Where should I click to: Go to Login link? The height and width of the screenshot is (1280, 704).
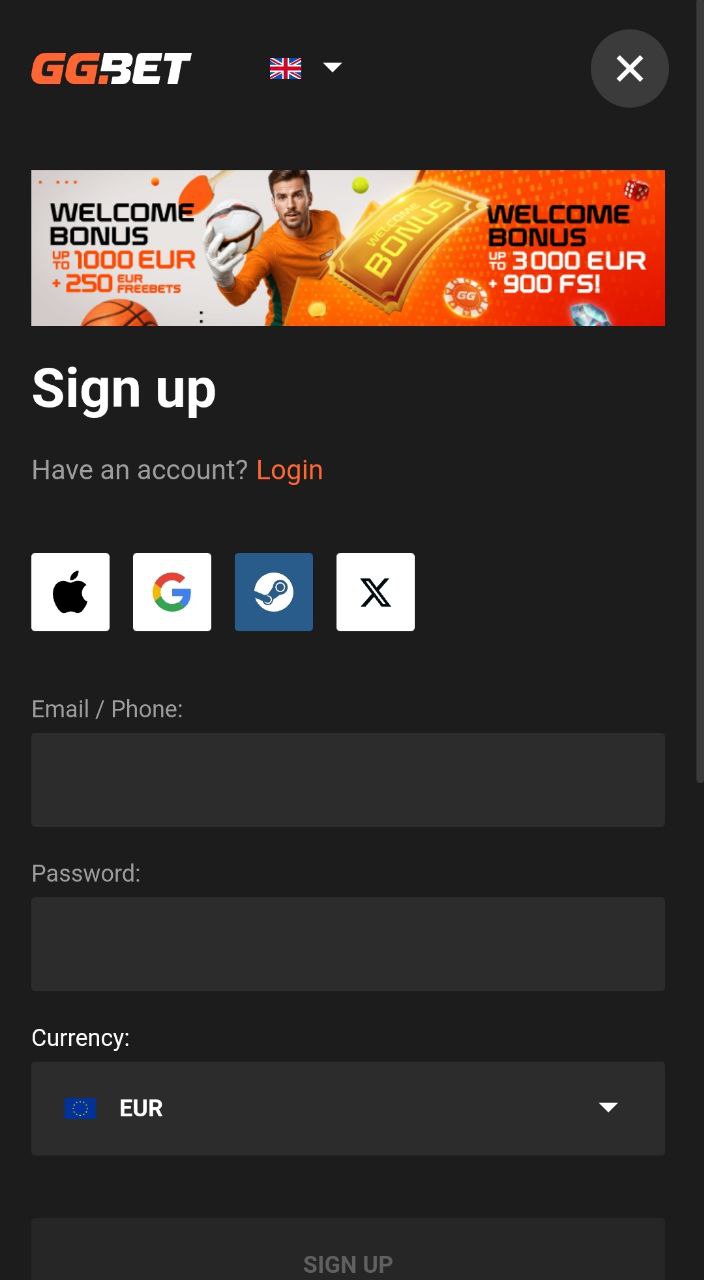[x=289, y=470]
